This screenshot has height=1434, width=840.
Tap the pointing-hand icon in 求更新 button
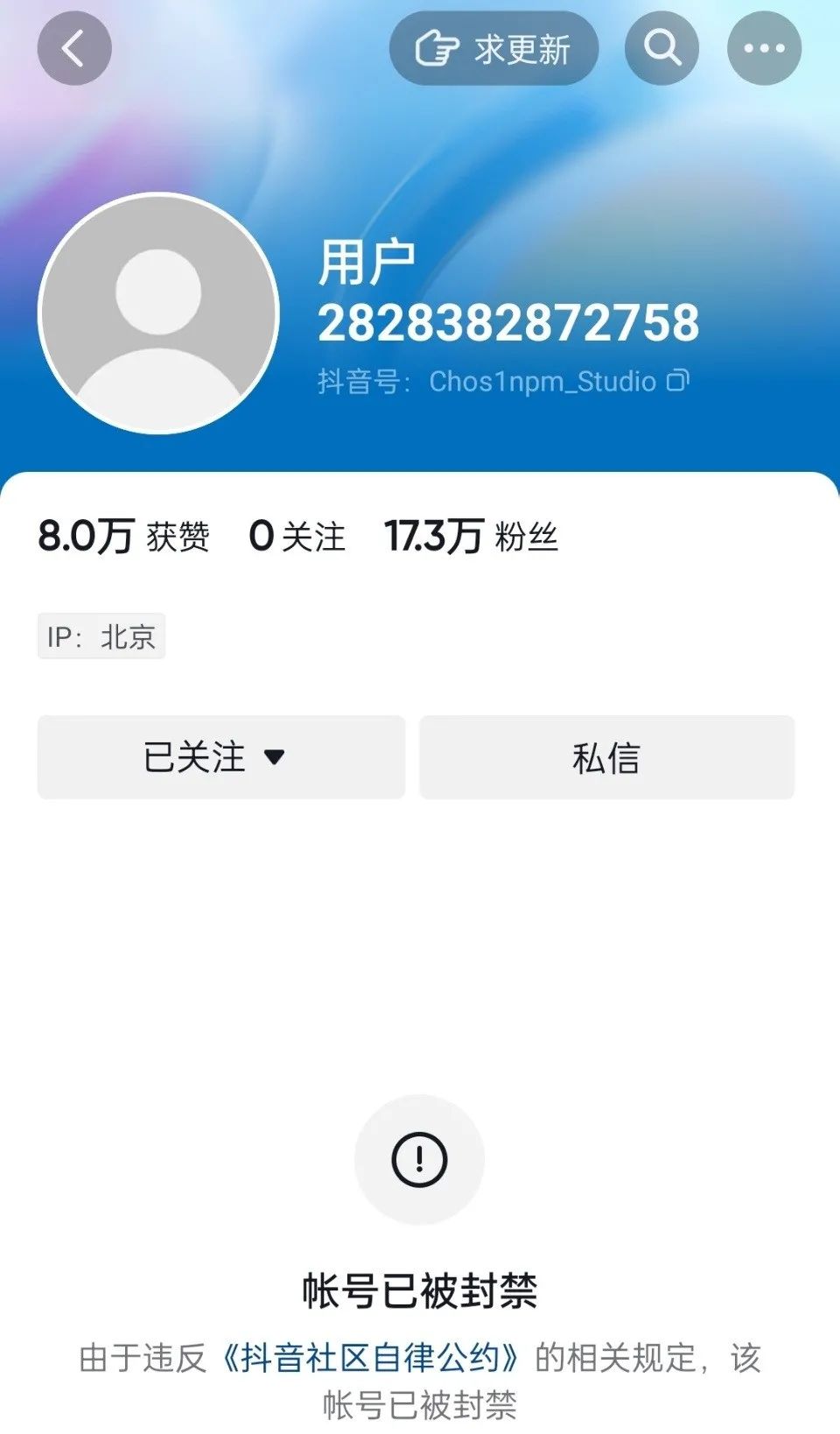coord(435,50)
